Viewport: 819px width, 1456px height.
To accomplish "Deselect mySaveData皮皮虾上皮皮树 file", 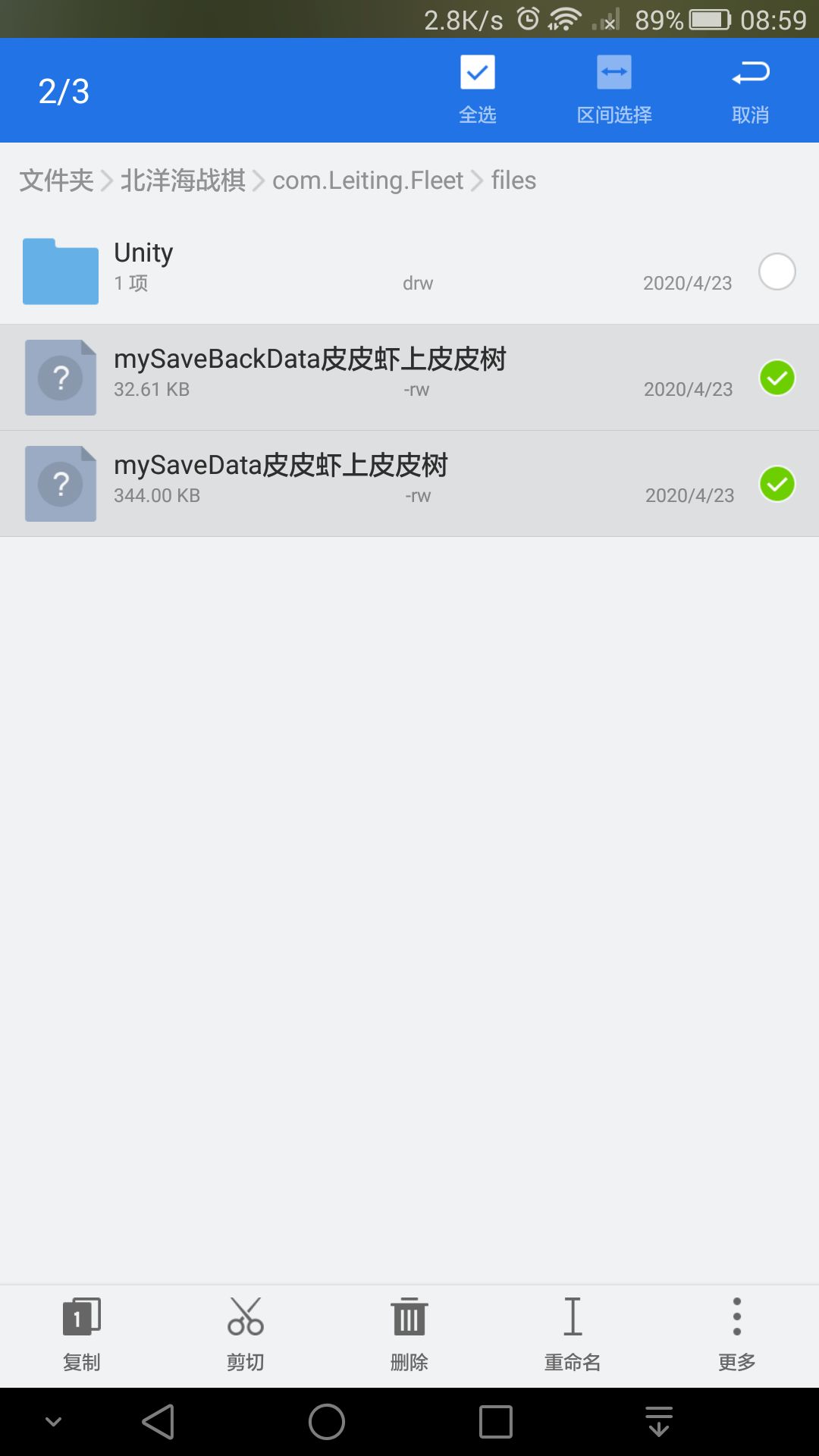I will tap(777, 483).
